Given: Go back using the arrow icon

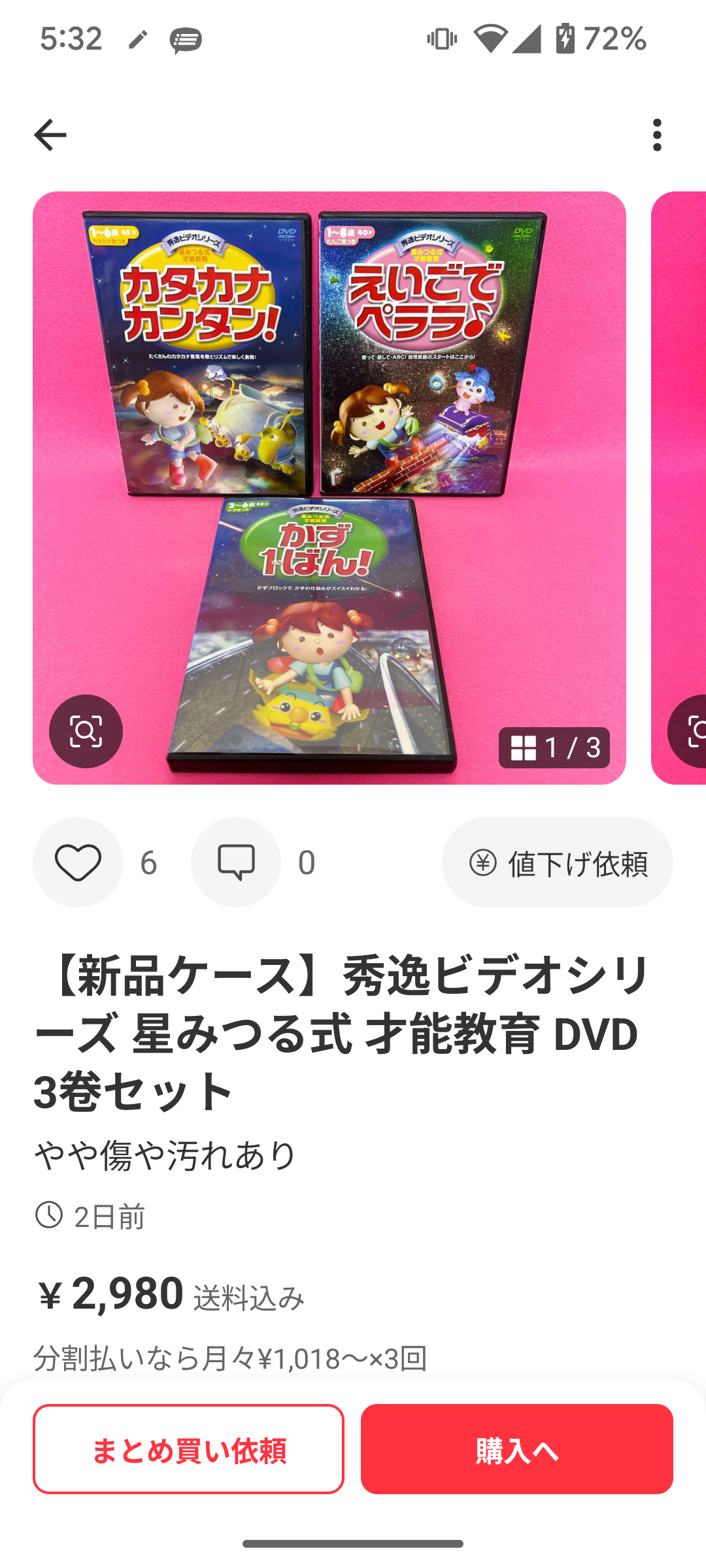Looking at the screenshot, I should (x=50, y=135).
